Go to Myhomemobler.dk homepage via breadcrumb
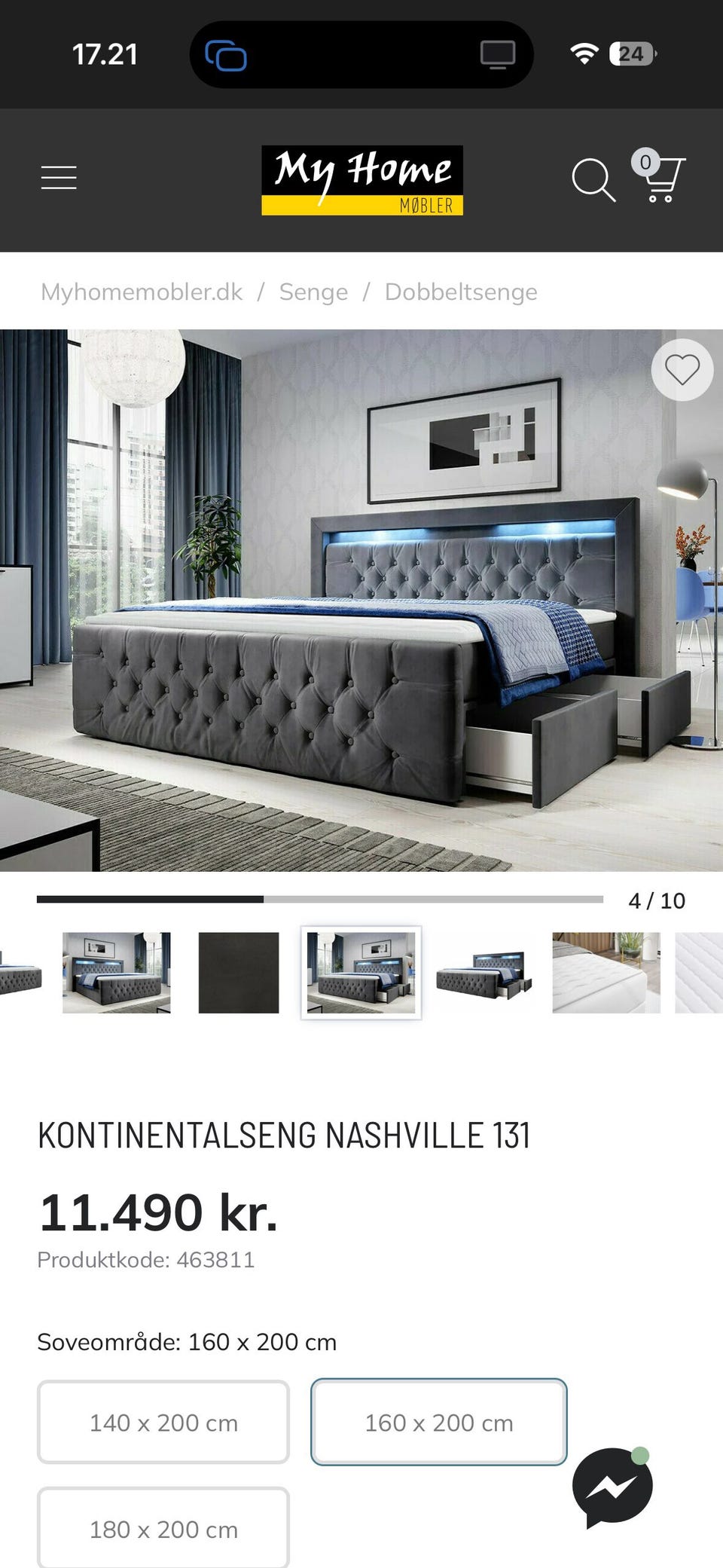 click(x=140, y=291)
